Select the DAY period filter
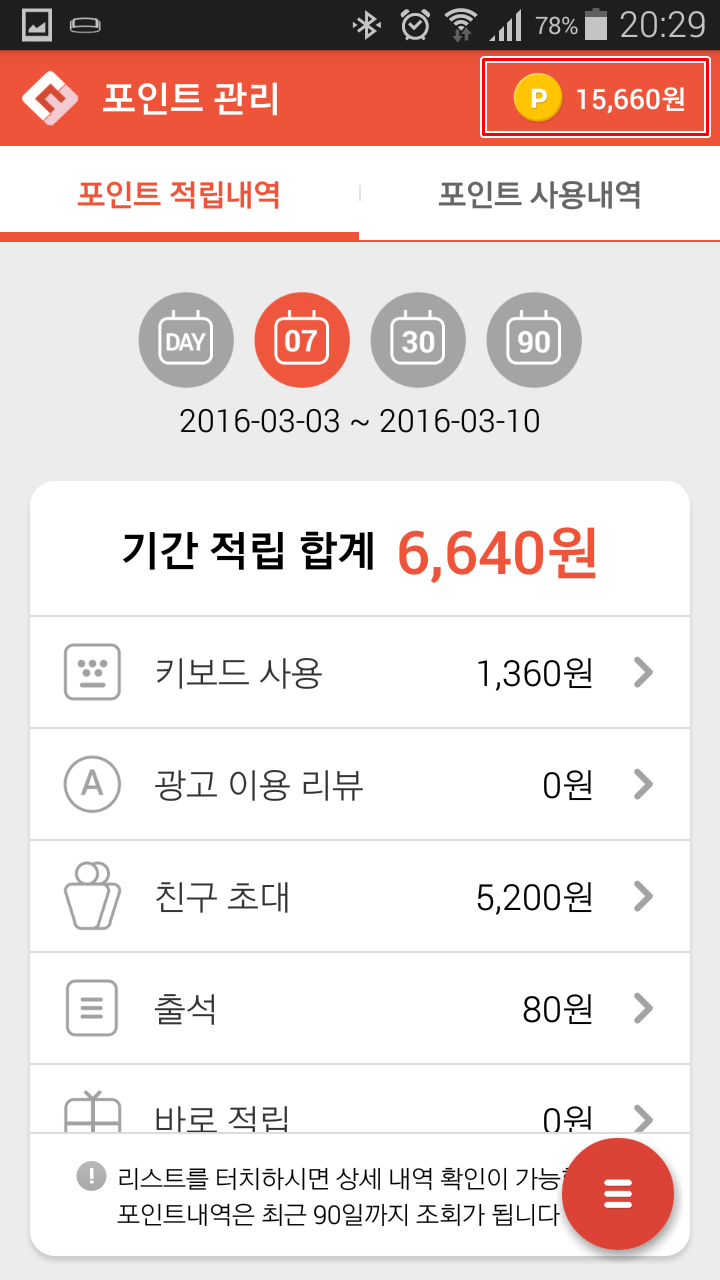This screenshot has width=720, height=1280. tap(186, 341)
